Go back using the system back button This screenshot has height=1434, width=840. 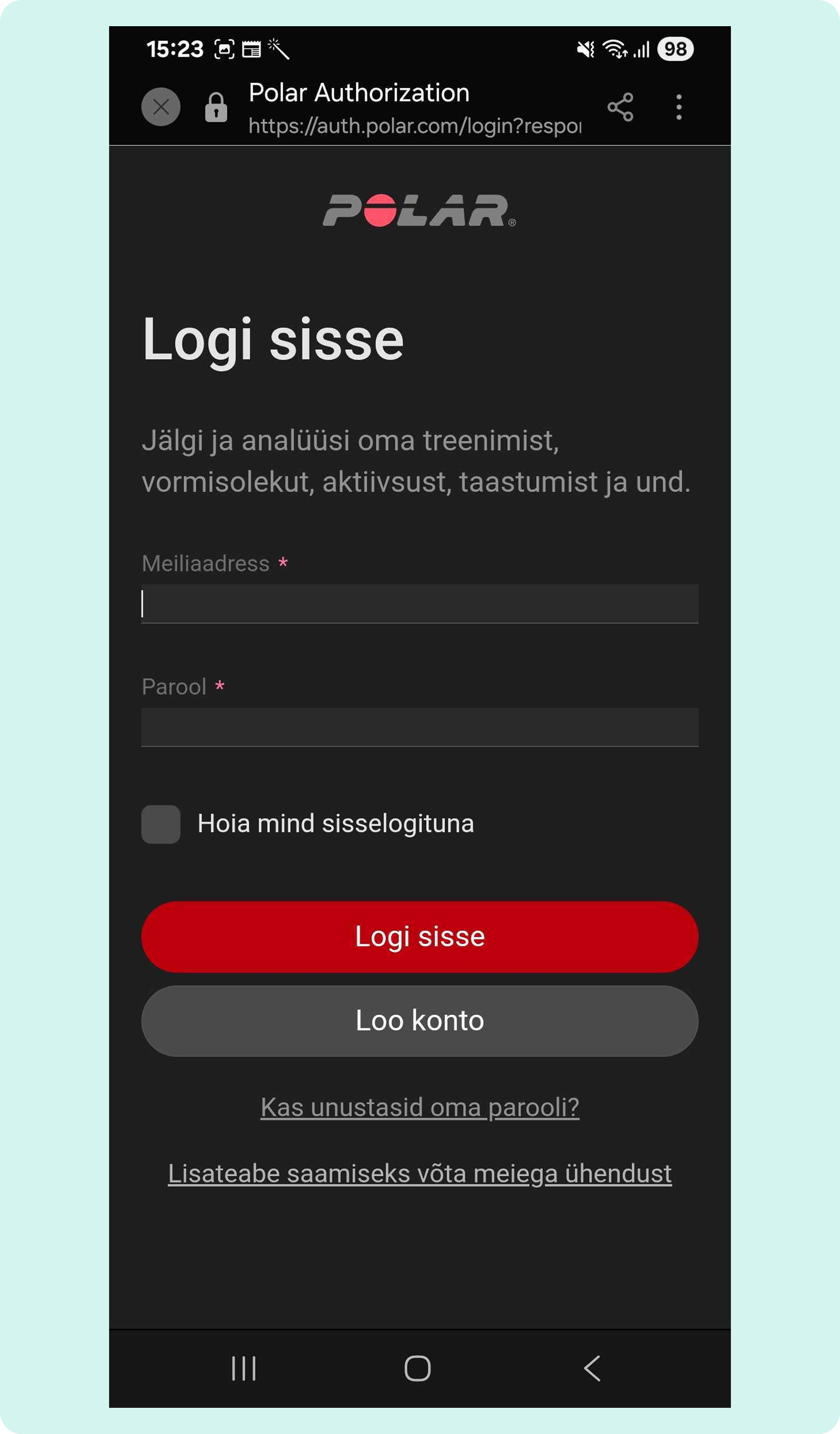pos(592,1369)
